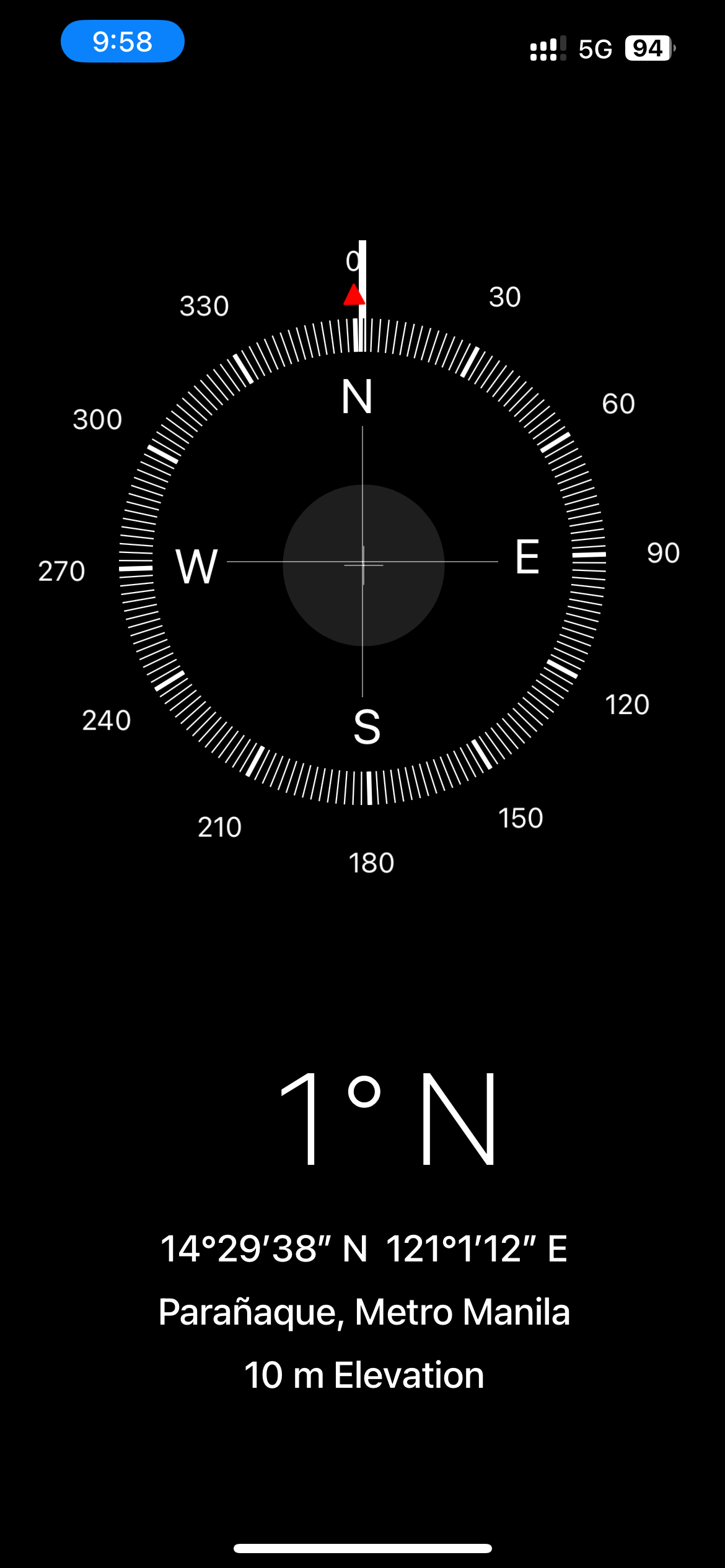Screen dimensions: 725x1568
Task: Tap the compass dial to lock bearing
Action: [x=363, y=564]
